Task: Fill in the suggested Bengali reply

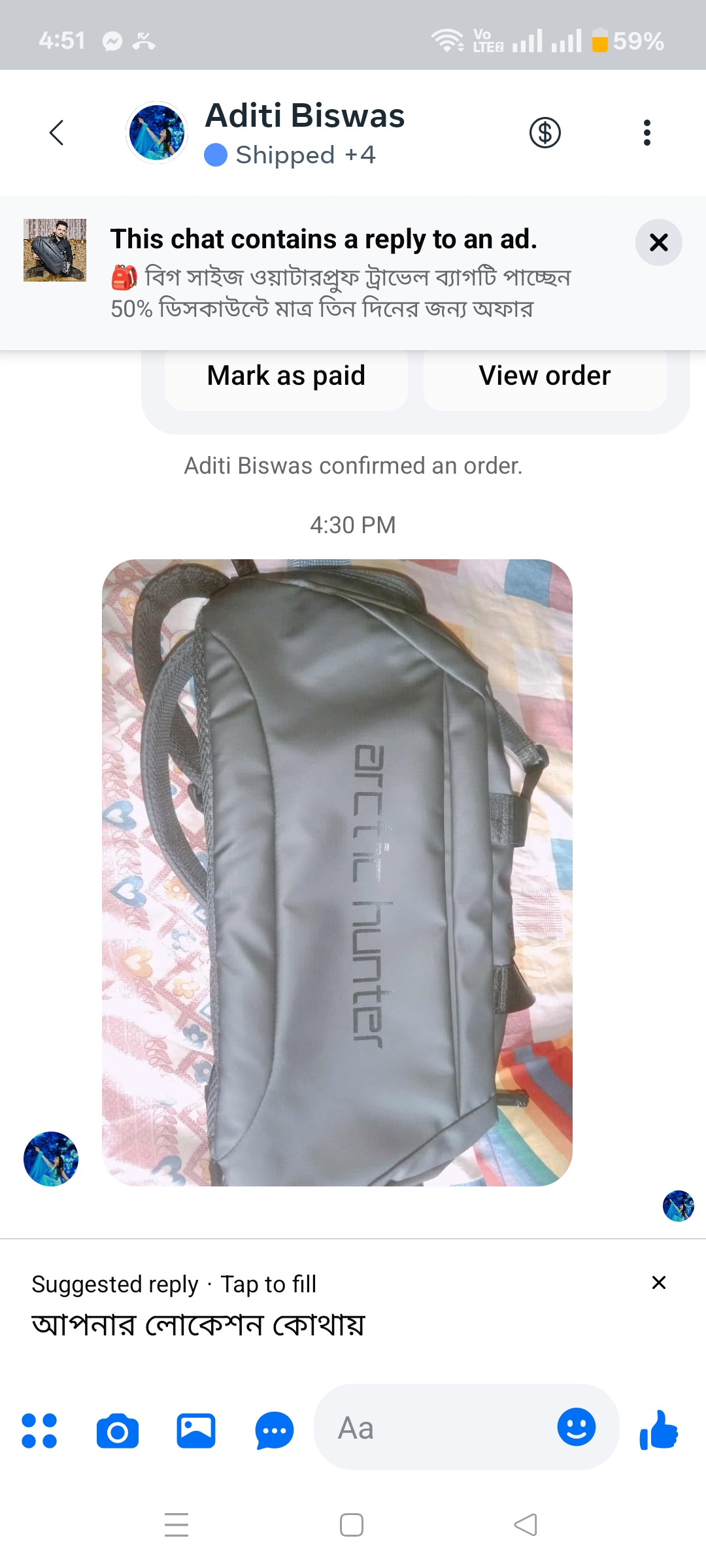Action: [x=198, y=1325]
